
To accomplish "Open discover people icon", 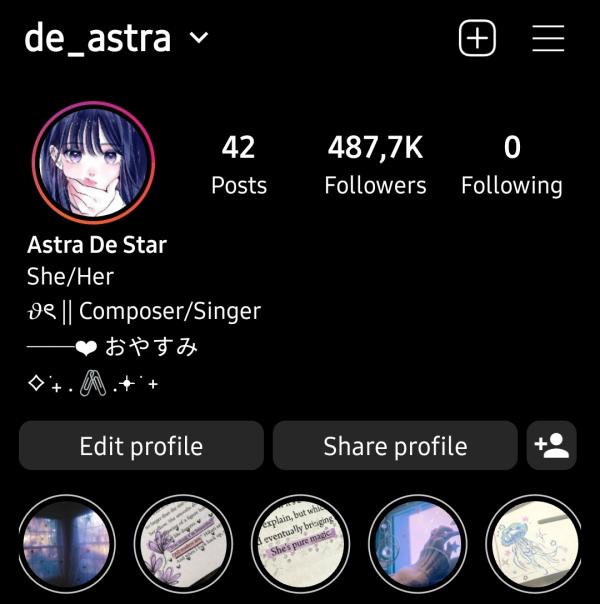I will tap(552, 446).
